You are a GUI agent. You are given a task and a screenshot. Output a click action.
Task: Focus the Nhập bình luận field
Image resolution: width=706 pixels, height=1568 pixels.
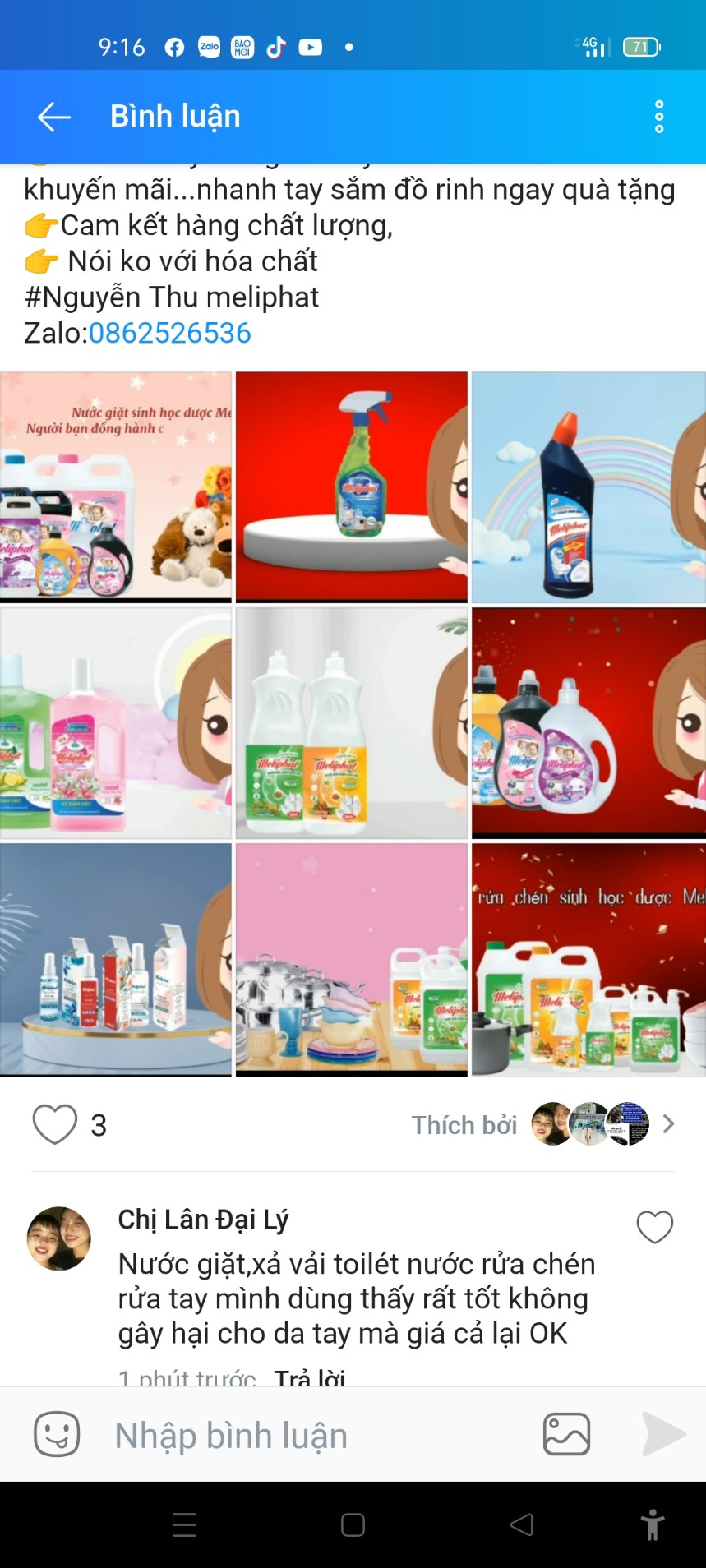[312, 1435]
